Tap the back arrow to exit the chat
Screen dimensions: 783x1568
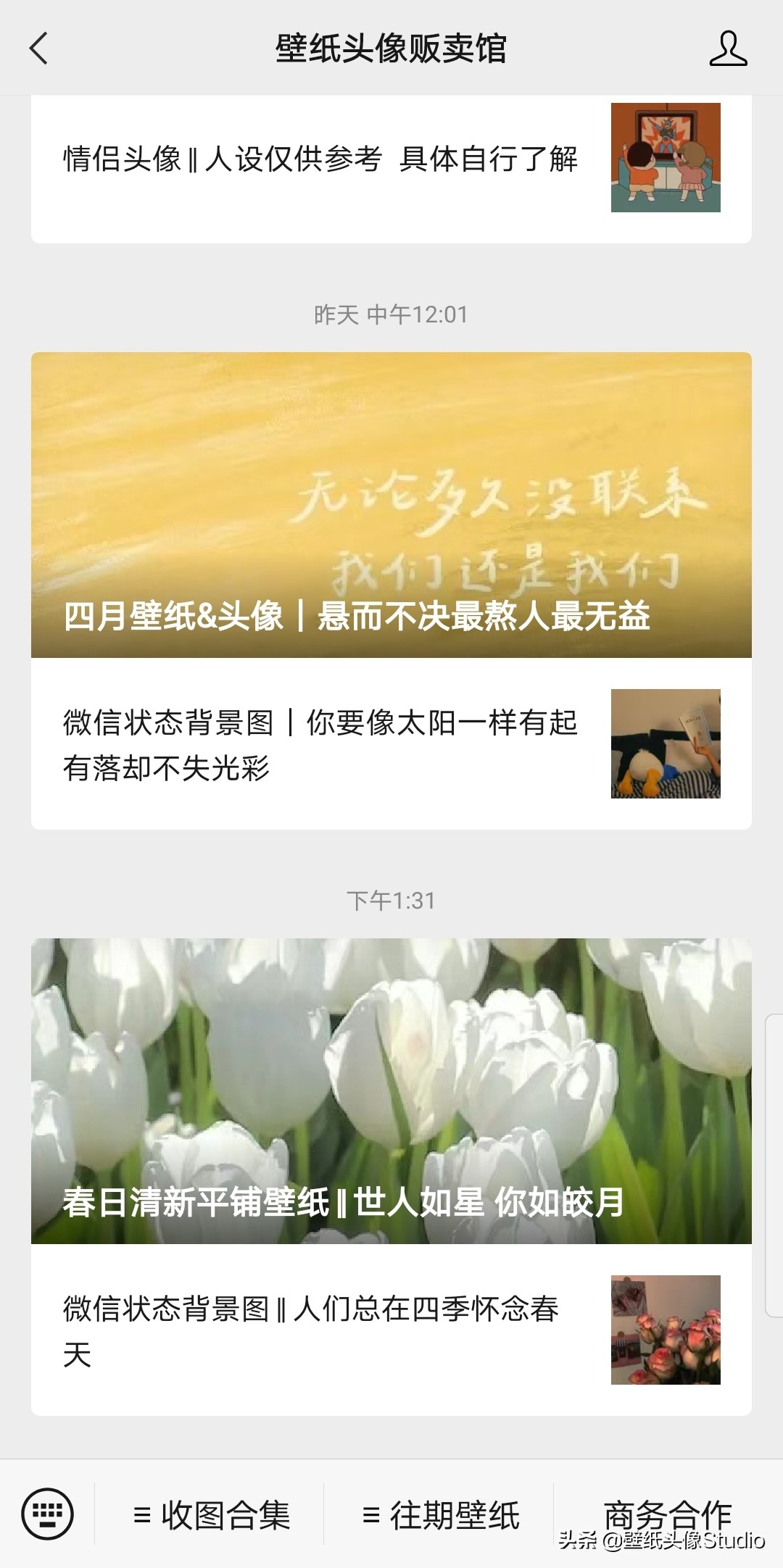coord(36,49)
